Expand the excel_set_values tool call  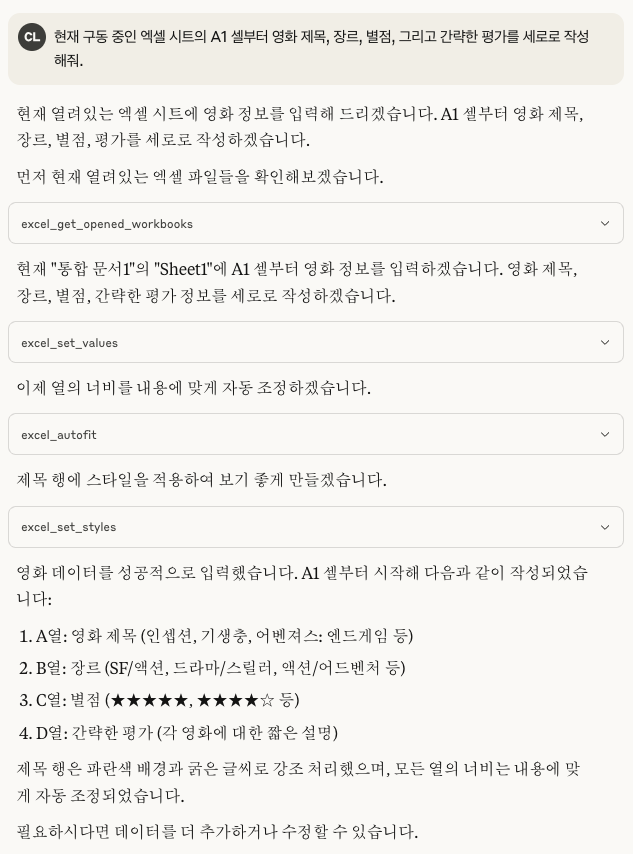[x=604, y=343]
